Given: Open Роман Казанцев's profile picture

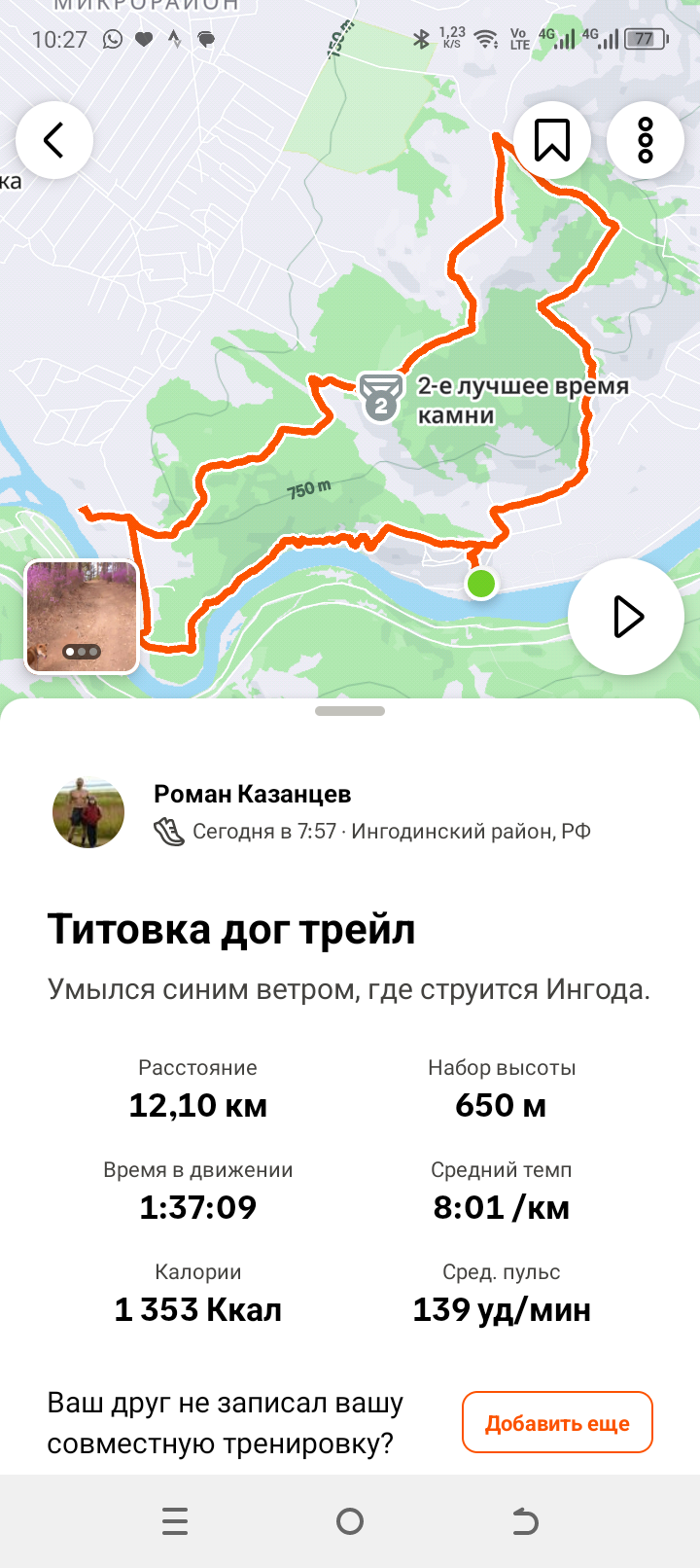Looking at the screenshot, I should click(88, 812).
